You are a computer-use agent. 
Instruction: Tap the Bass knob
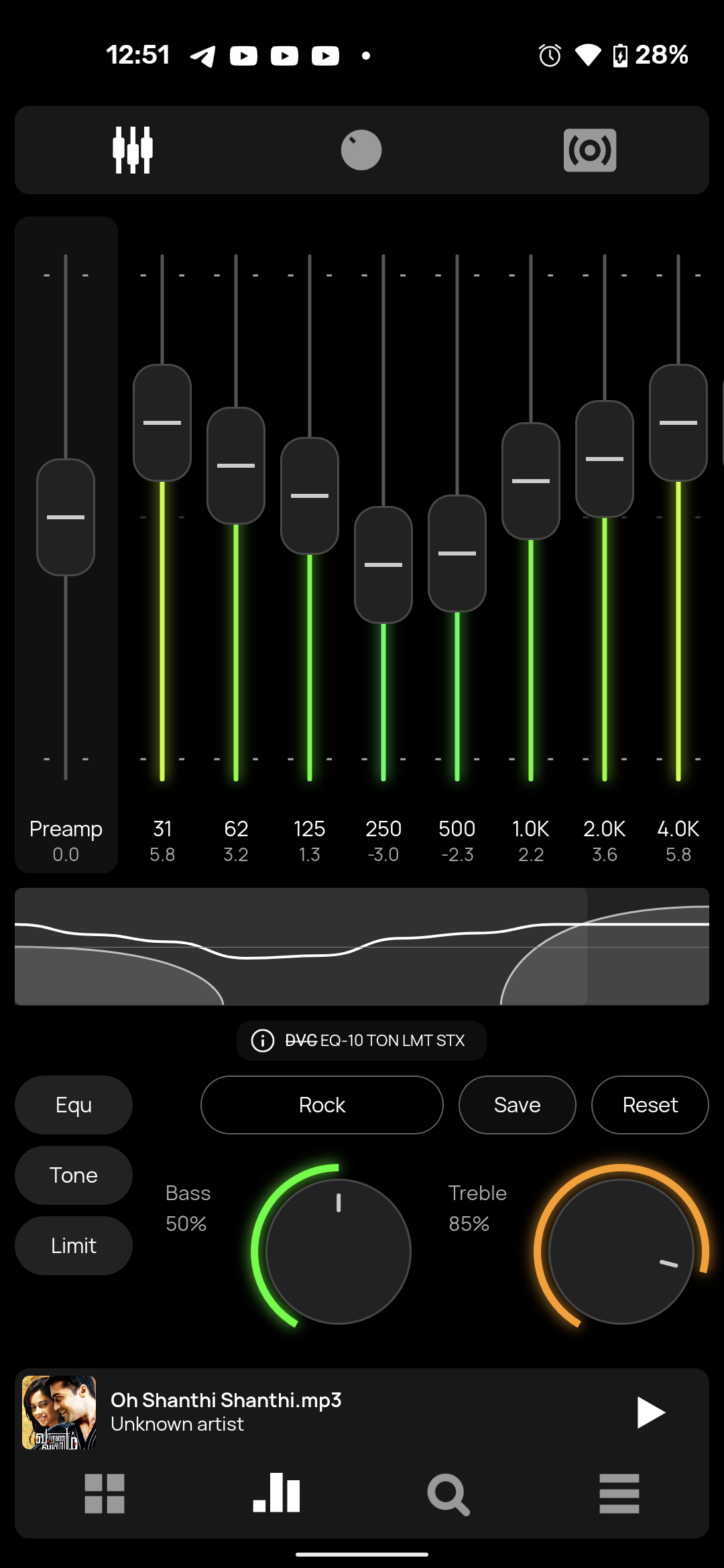[x=339, y=1252]
